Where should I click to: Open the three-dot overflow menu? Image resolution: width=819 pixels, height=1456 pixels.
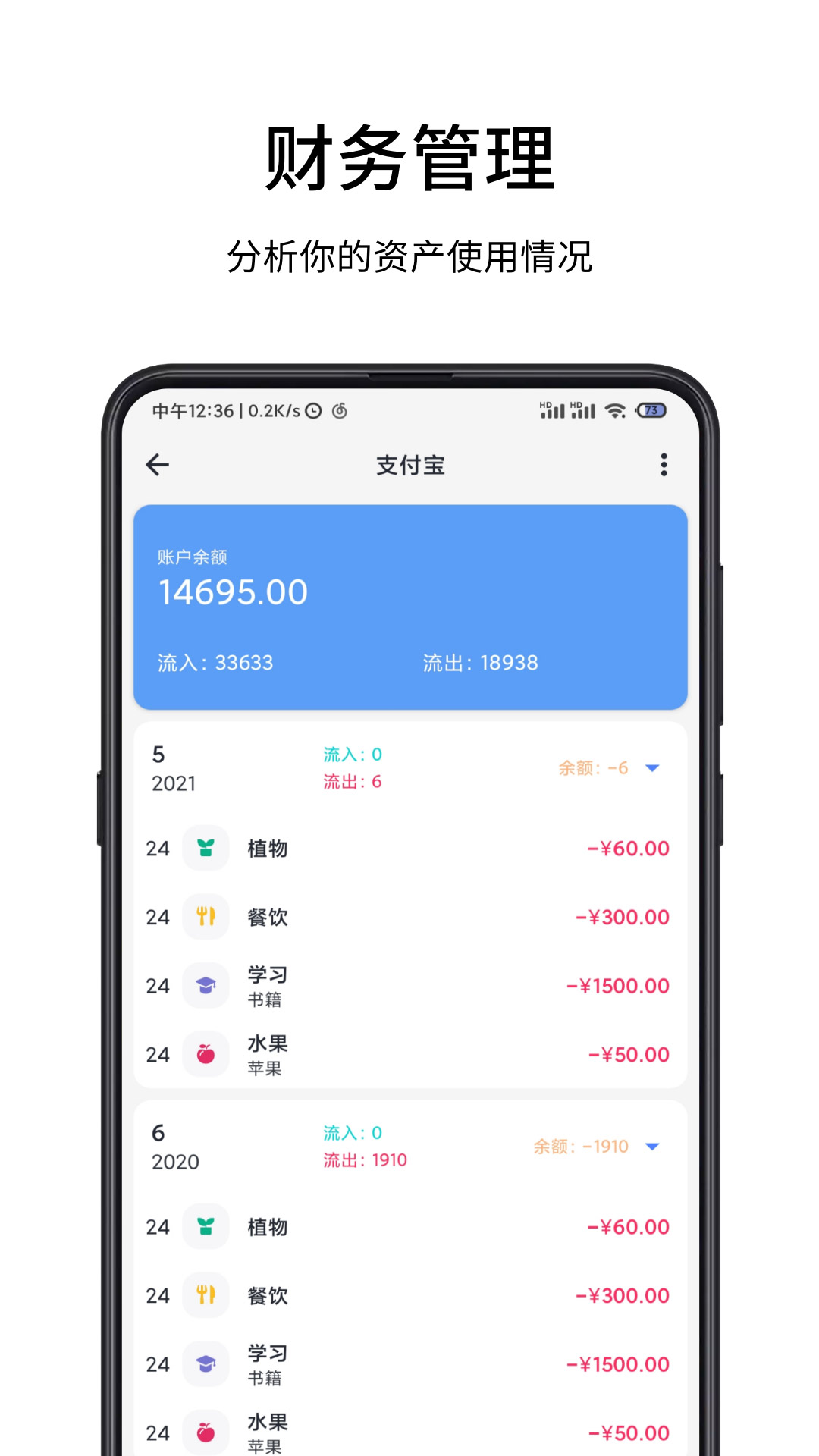point(664,465)
